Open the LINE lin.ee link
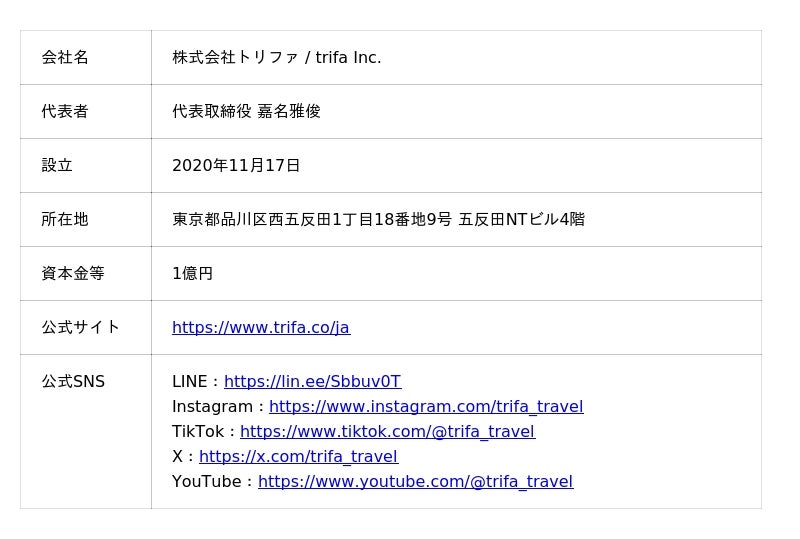 (x=312, y=381)
